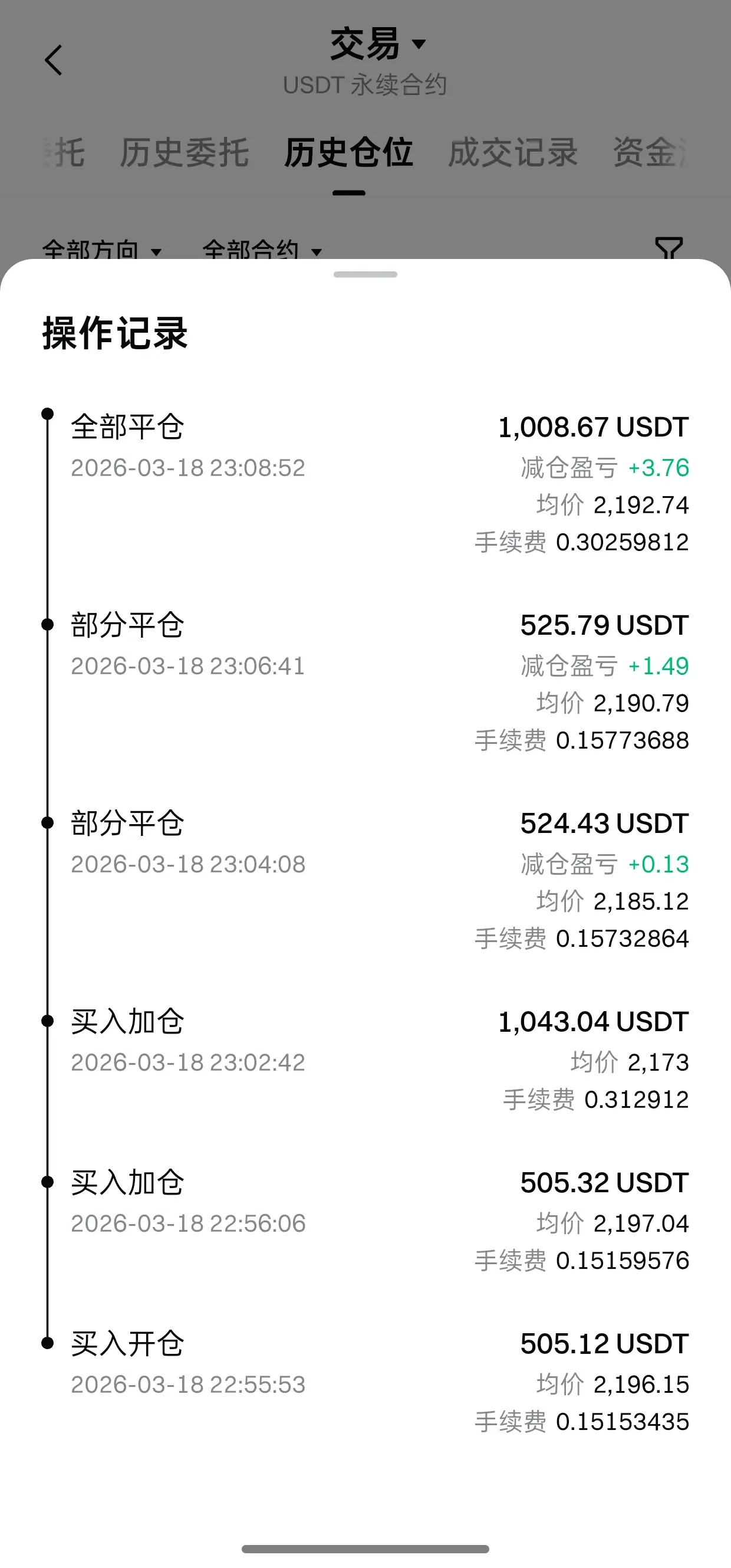This screenshot has height=1568, width=731.
Task: Open the filter funnel icon
Action: pyautogui.click(x=669, y=248)
